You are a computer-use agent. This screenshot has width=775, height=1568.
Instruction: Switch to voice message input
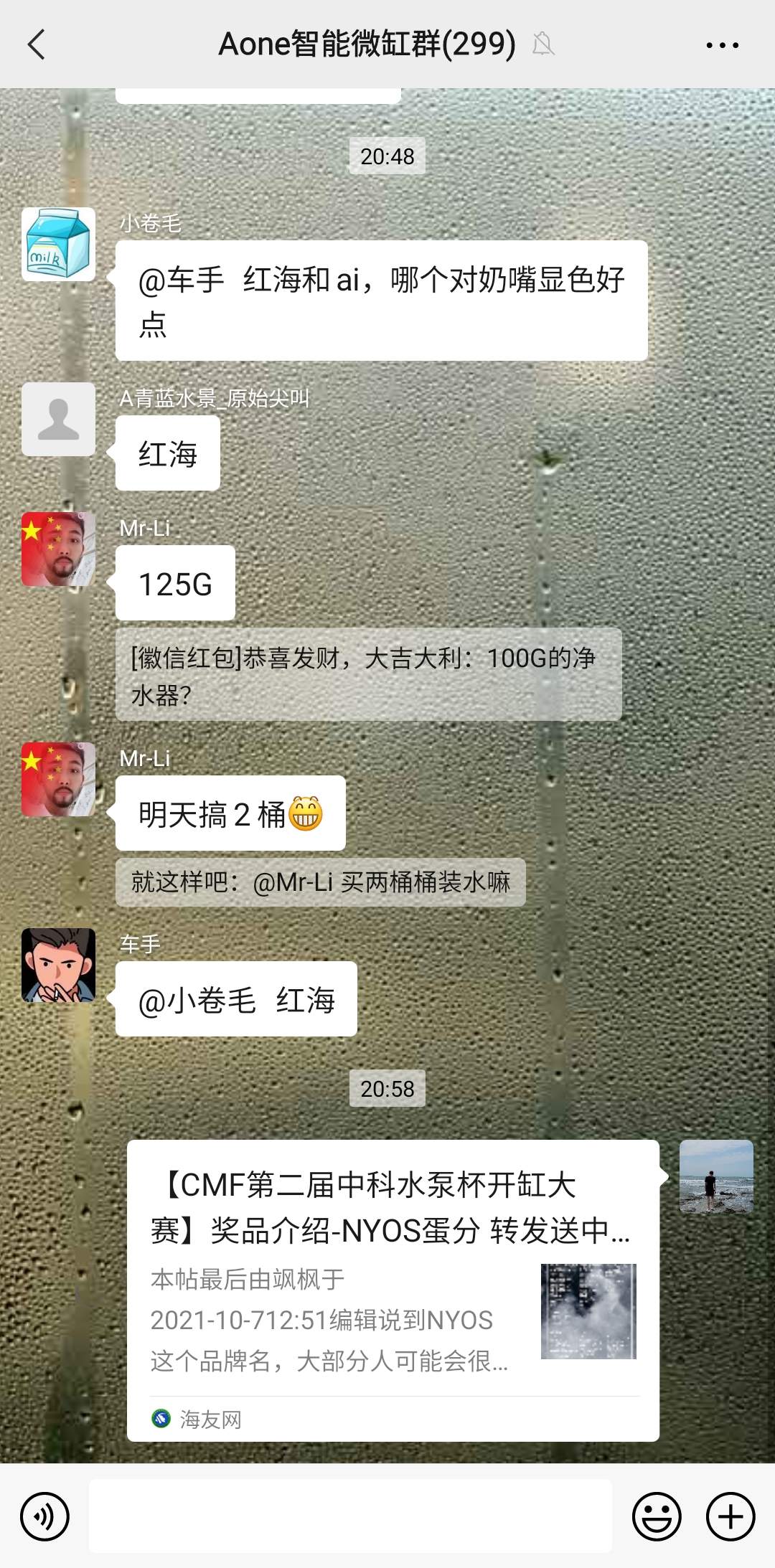click(44, 1516)
